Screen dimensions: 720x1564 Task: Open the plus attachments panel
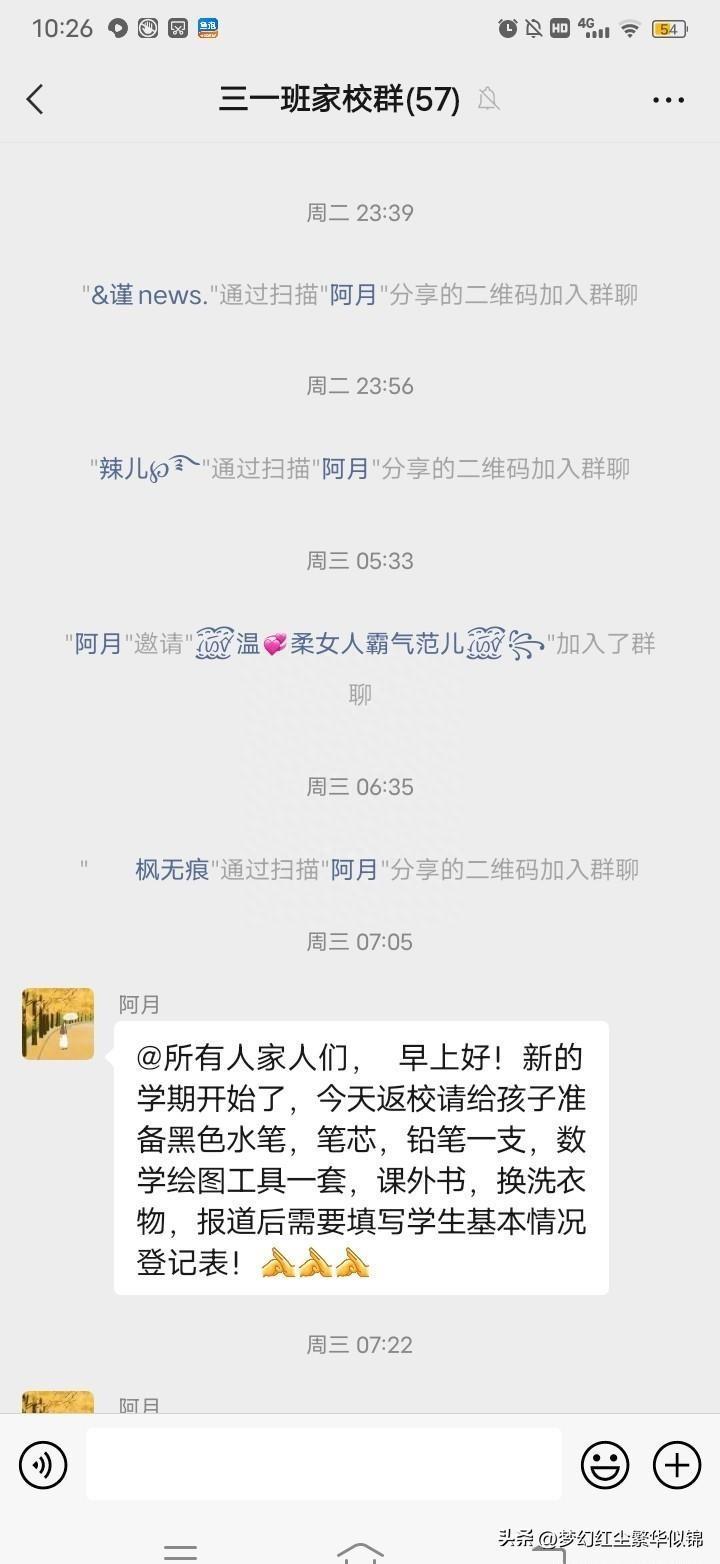coord(677,1465)
